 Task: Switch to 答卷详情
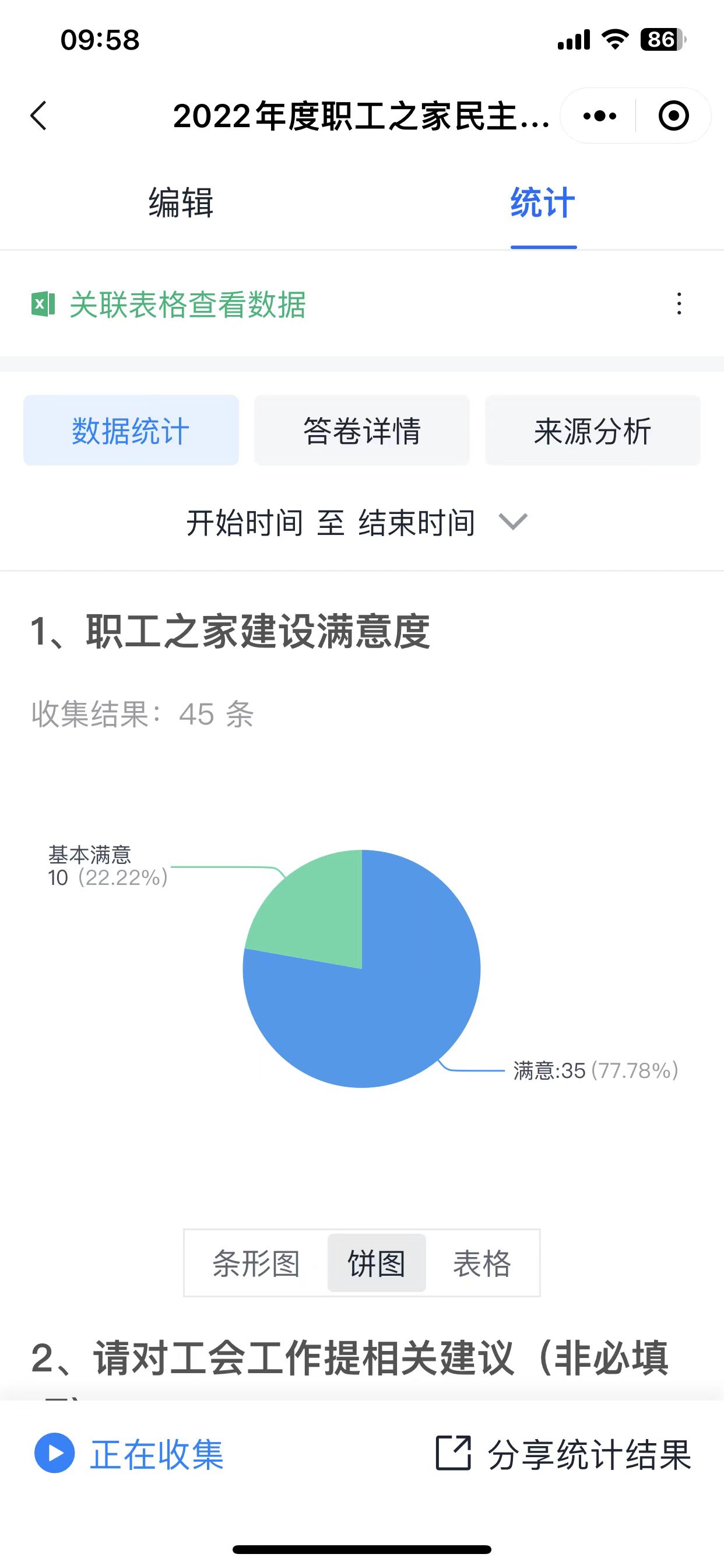tap(362, 430)
